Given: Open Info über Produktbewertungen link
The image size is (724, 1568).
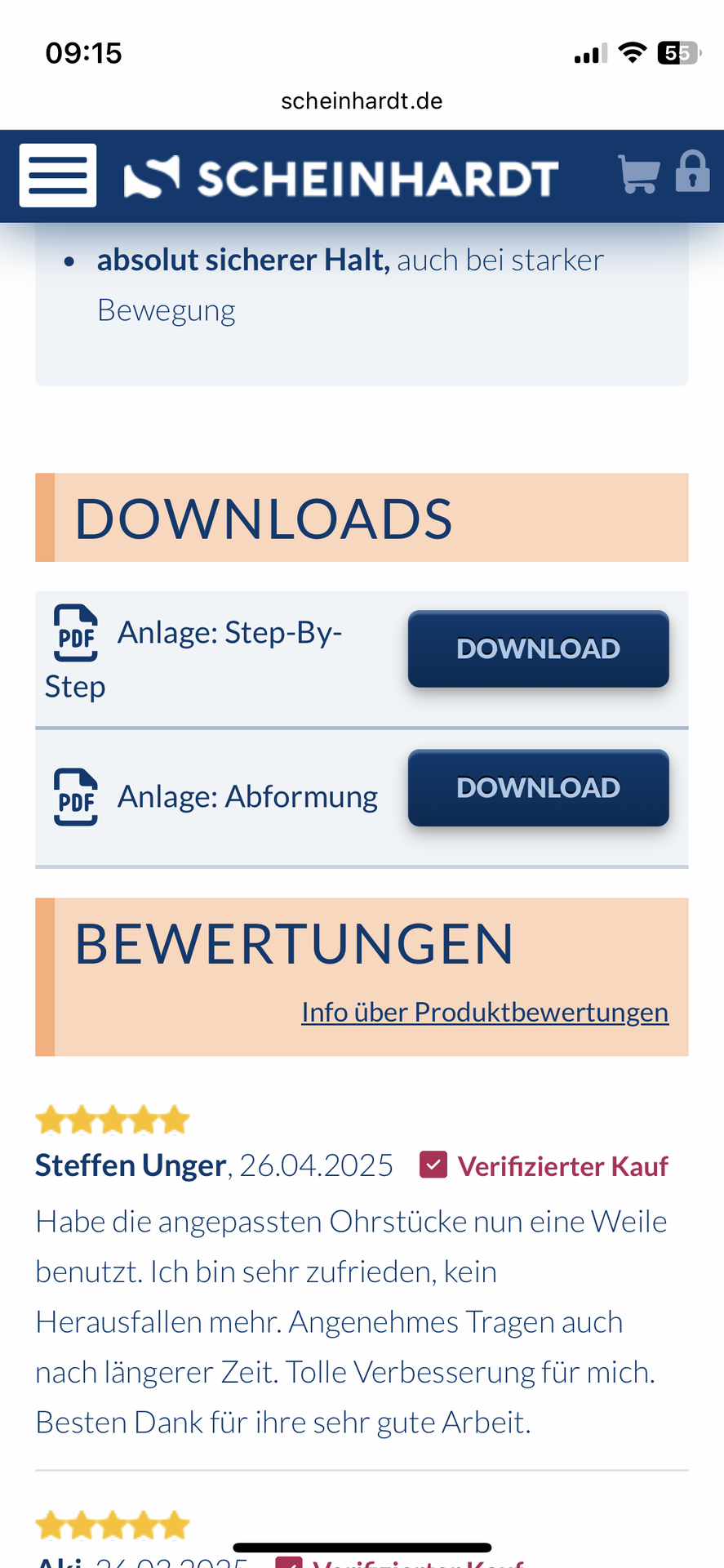Looking at the screenshot, I should point(485,1012).
